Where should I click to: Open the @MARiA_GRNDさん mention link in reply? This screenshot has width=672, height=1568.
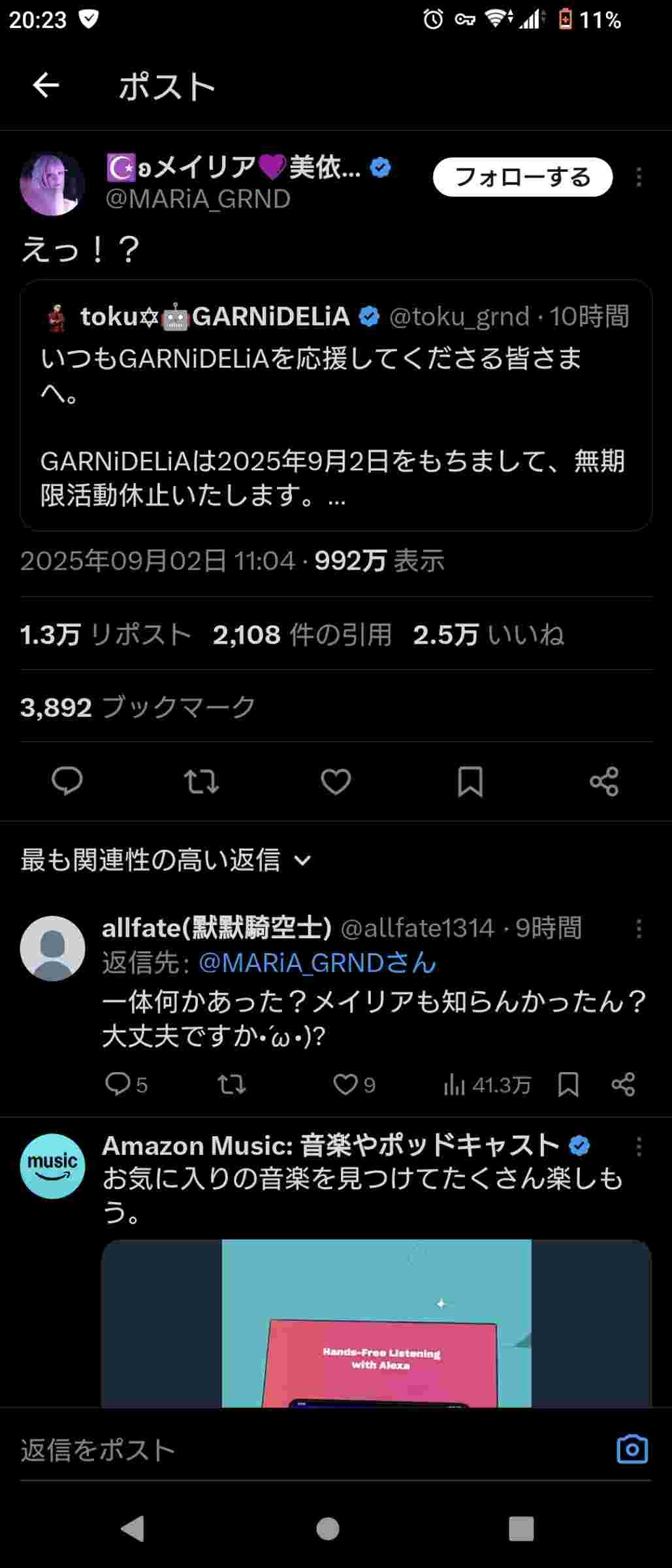[x=317, y=963]
